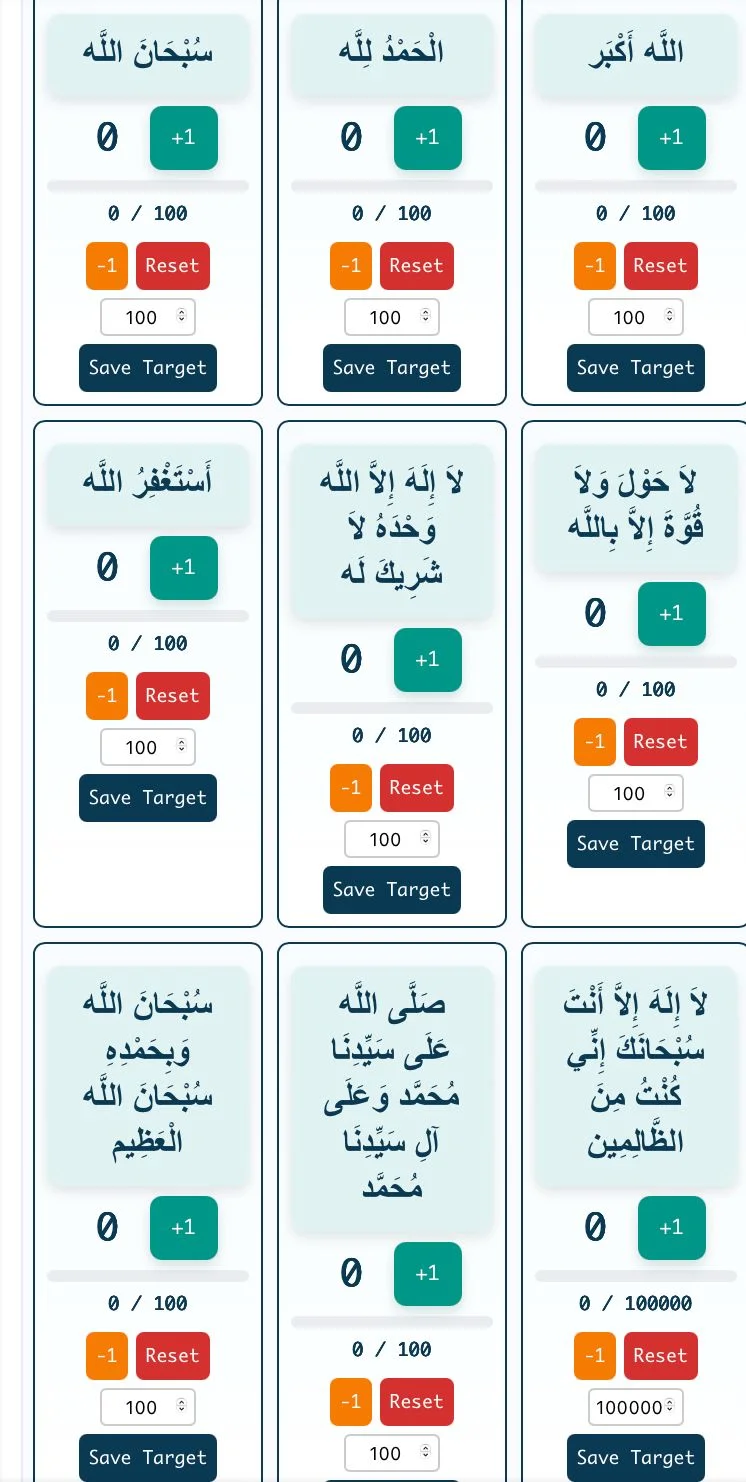Viewport: 746px width, 1482px height.
Task: Increment the الْحَمْدُ لِلَّه counter by one
Action: (428, 138)
